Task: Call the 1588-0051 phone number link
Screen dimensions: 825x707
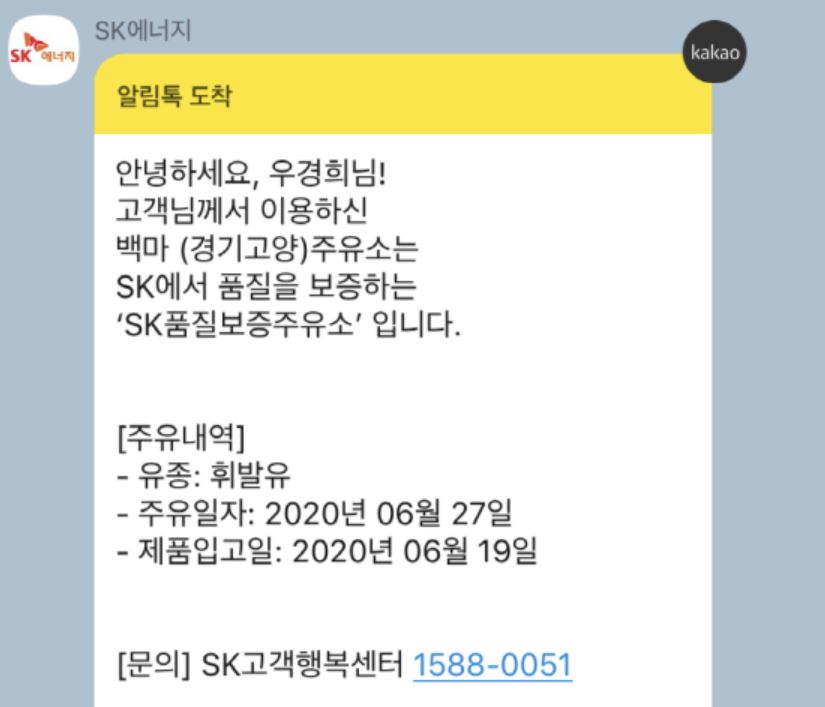Action: (492, 666)
